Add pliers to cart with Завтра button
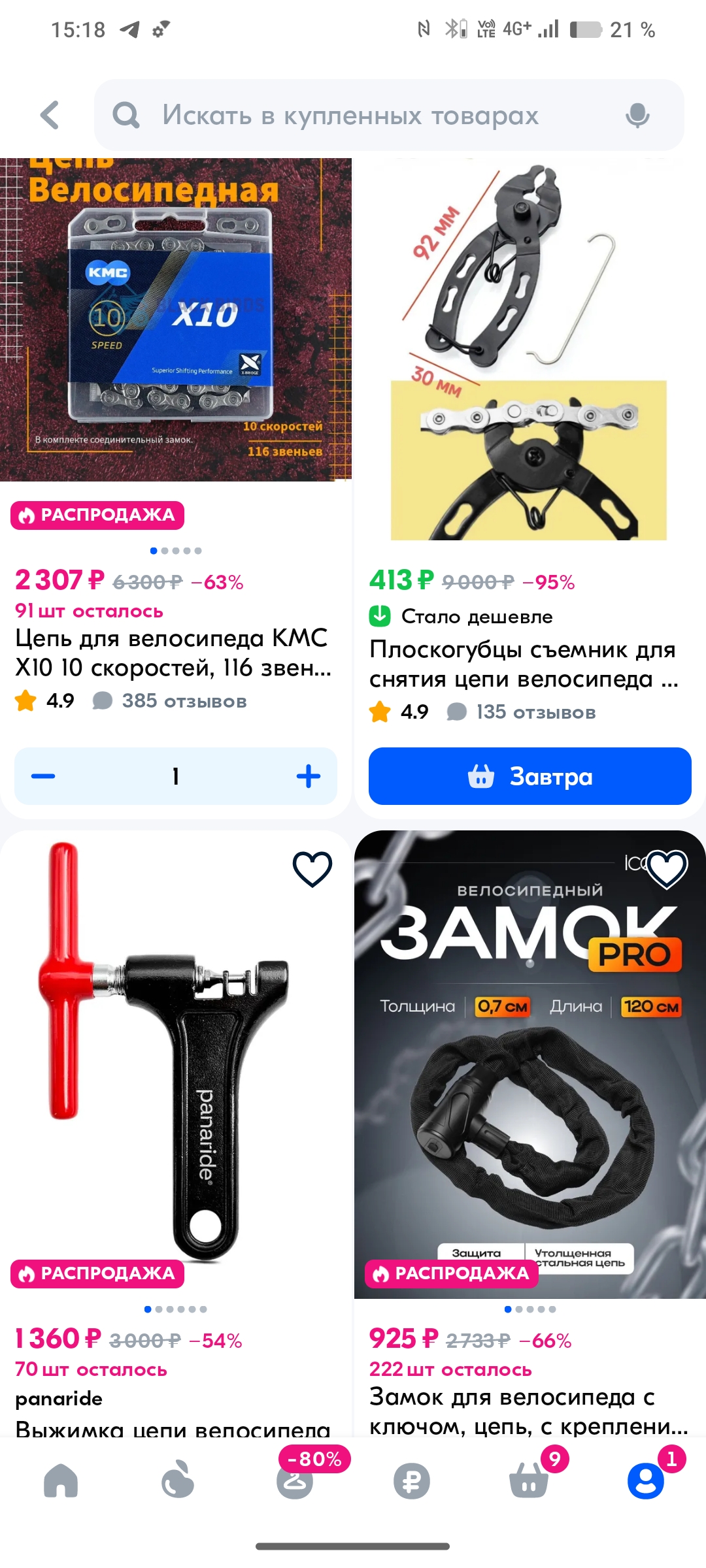This screenshot has width=706, height=1568. pyautogui.click(x=529, y=776)
